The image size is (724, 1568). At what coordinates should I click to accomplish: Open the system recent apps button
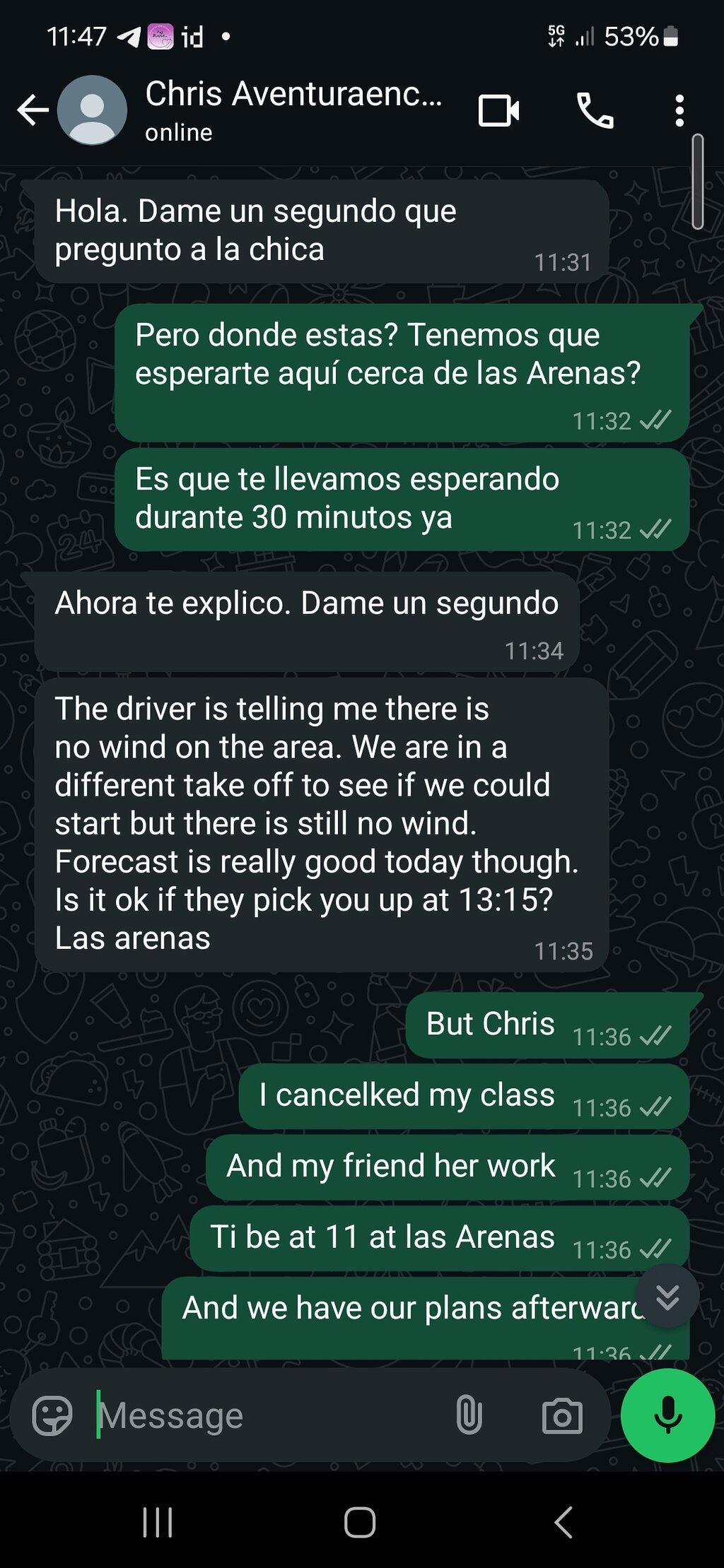pyautogui.click(x=158, y=1523)
